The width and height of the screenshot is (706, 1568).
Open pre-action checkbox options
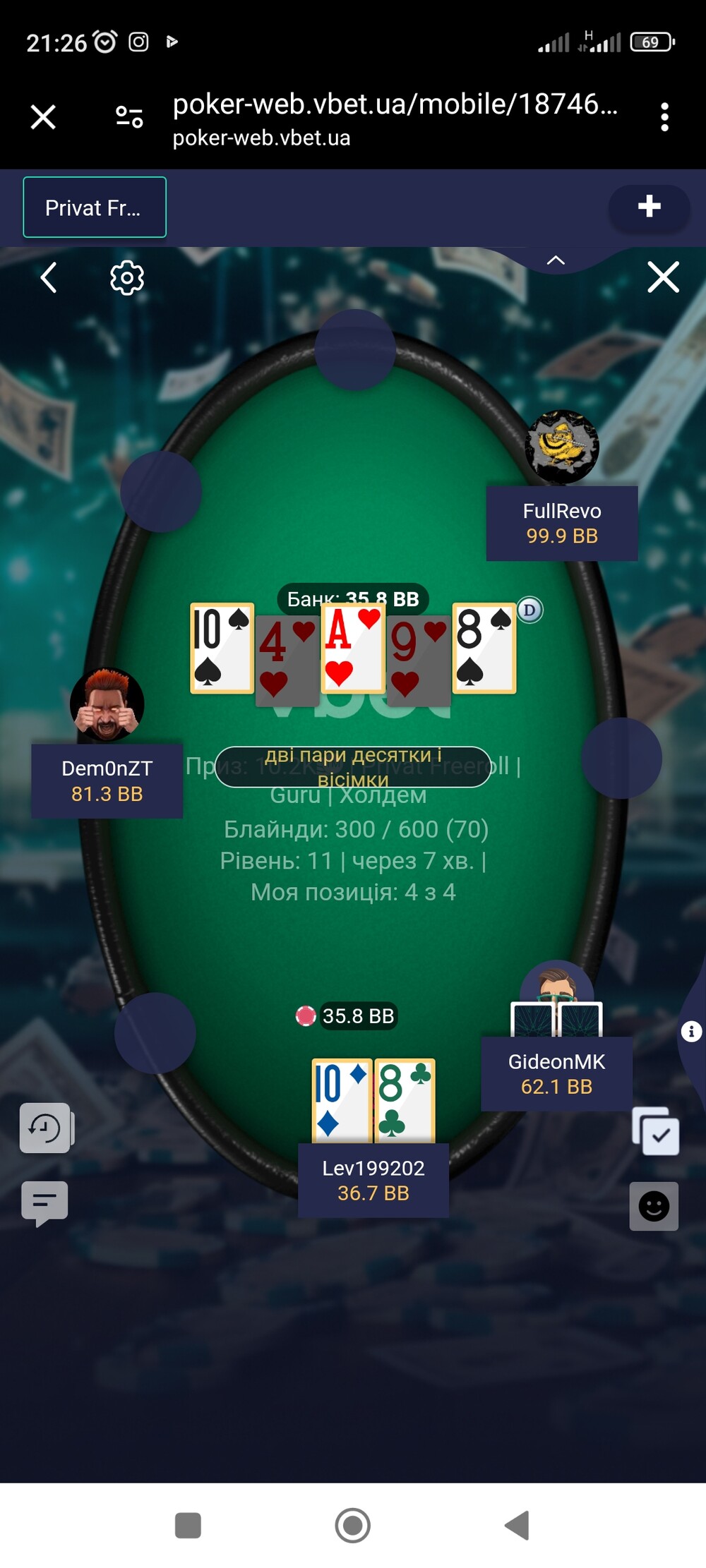point(656,1131)
